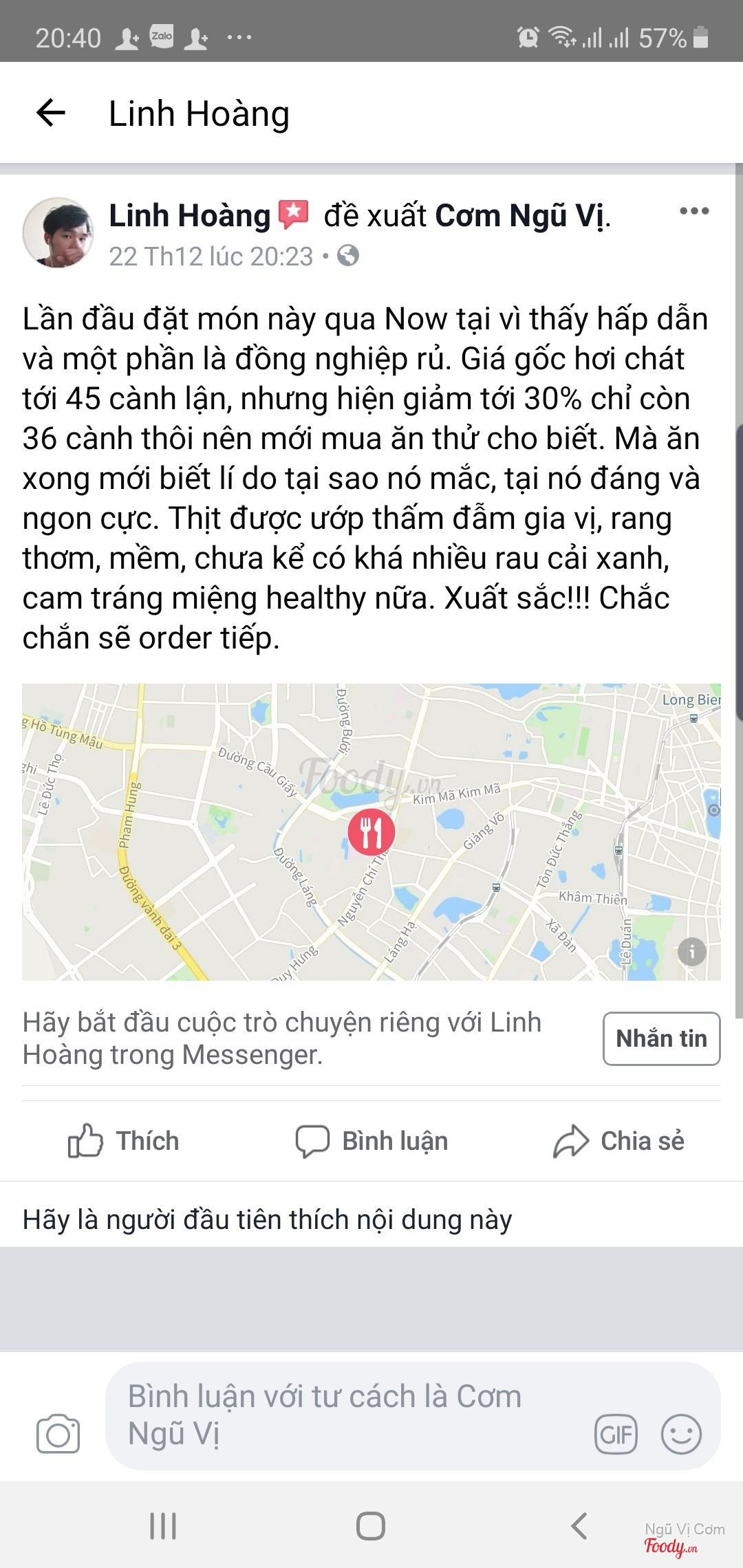Open the map location preview
The image size is (743, 1568).
point(371,831)
